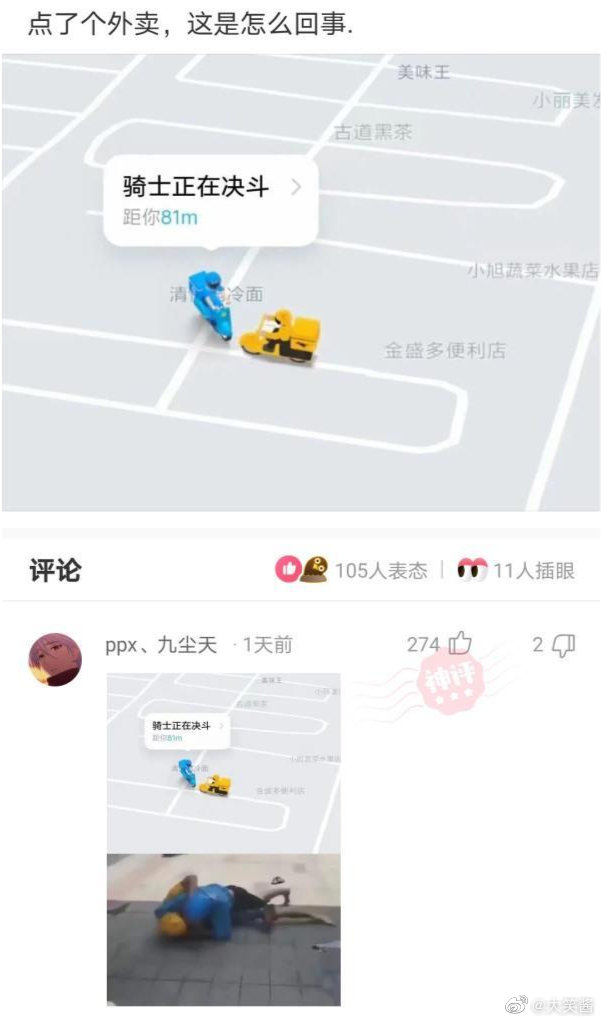Dislike the comment by ppx、九尘天
The width and height of the screenshot is (601, 1022).
[564, 645]
